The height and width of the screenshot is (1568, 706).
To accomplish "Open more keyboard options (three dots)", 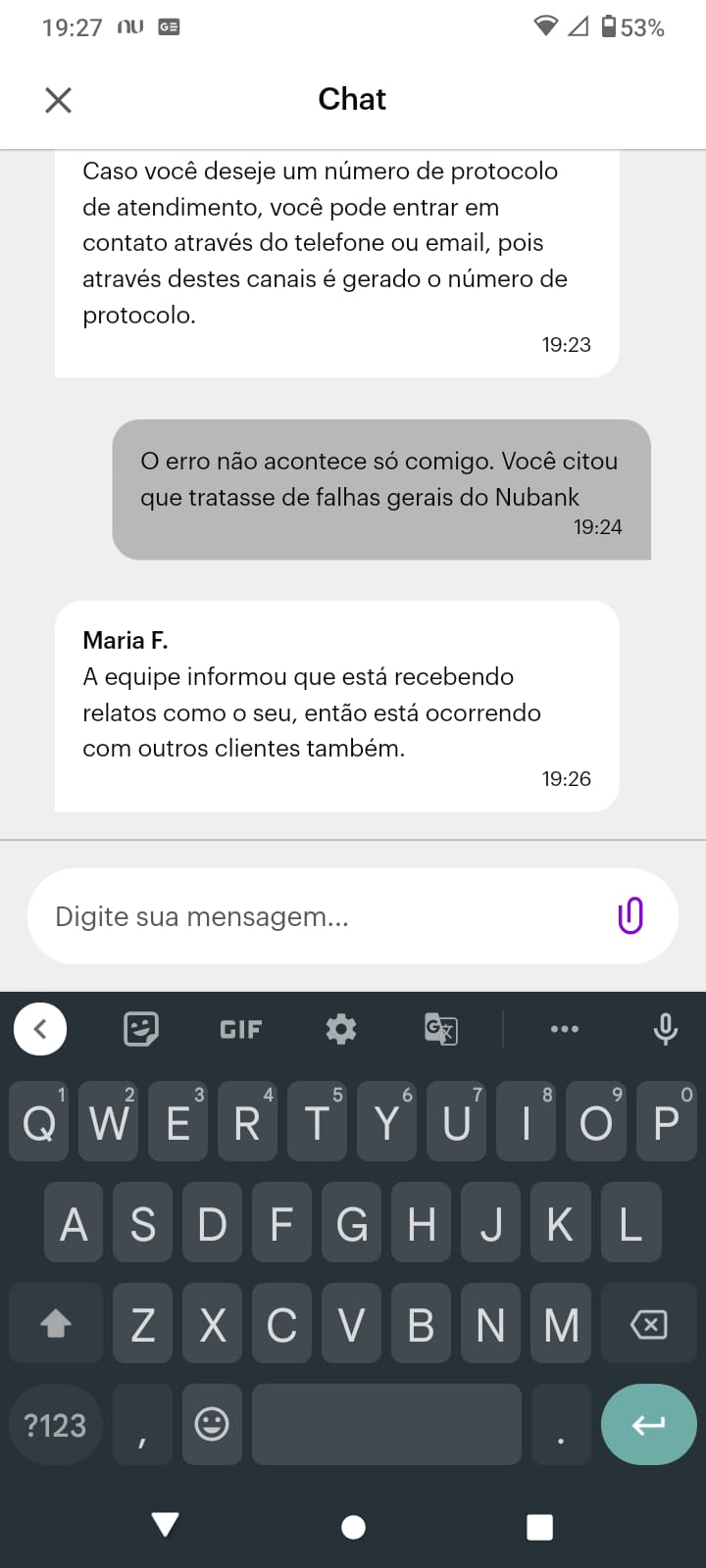I will 565,1029.
